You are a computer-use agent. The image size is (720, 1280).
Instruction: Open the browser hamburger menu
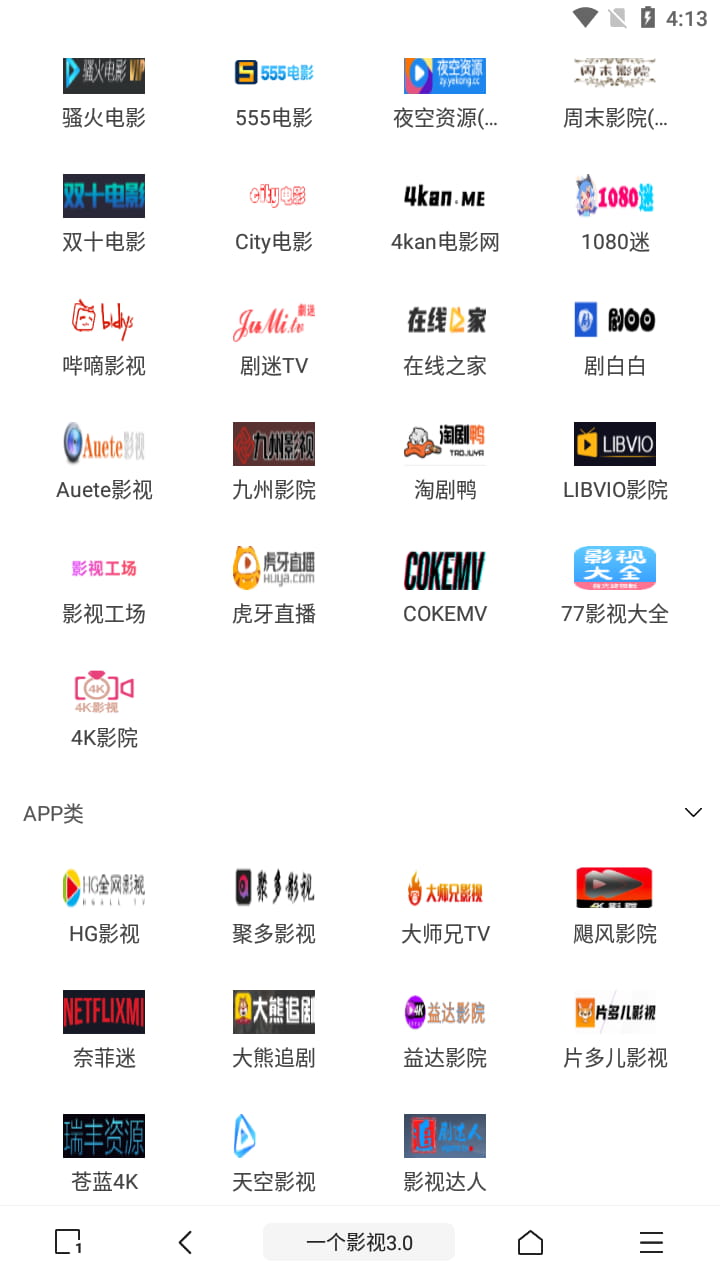[651, 1242]
